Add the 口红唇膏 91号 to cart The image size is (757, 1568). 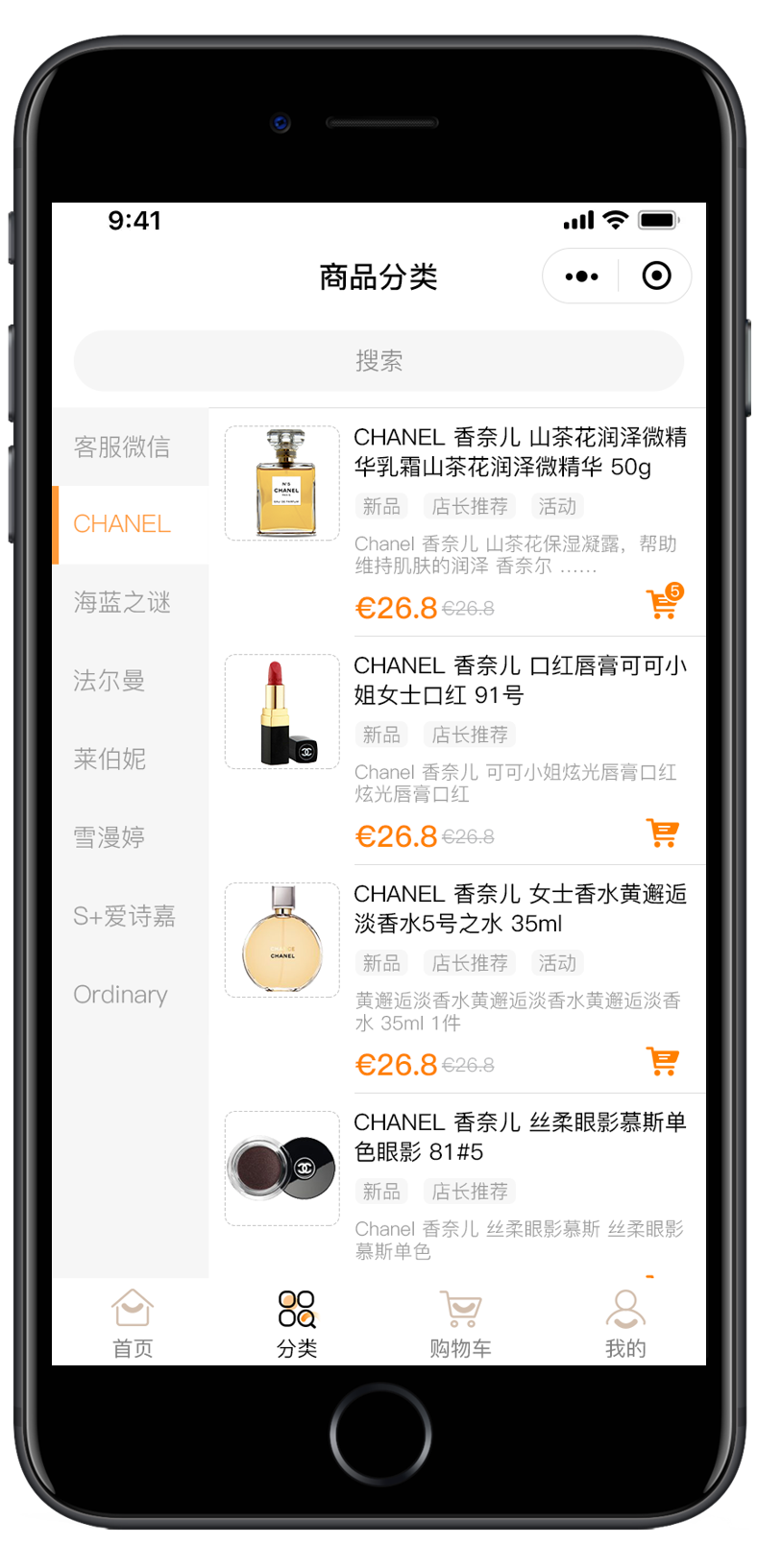(663, 832)
